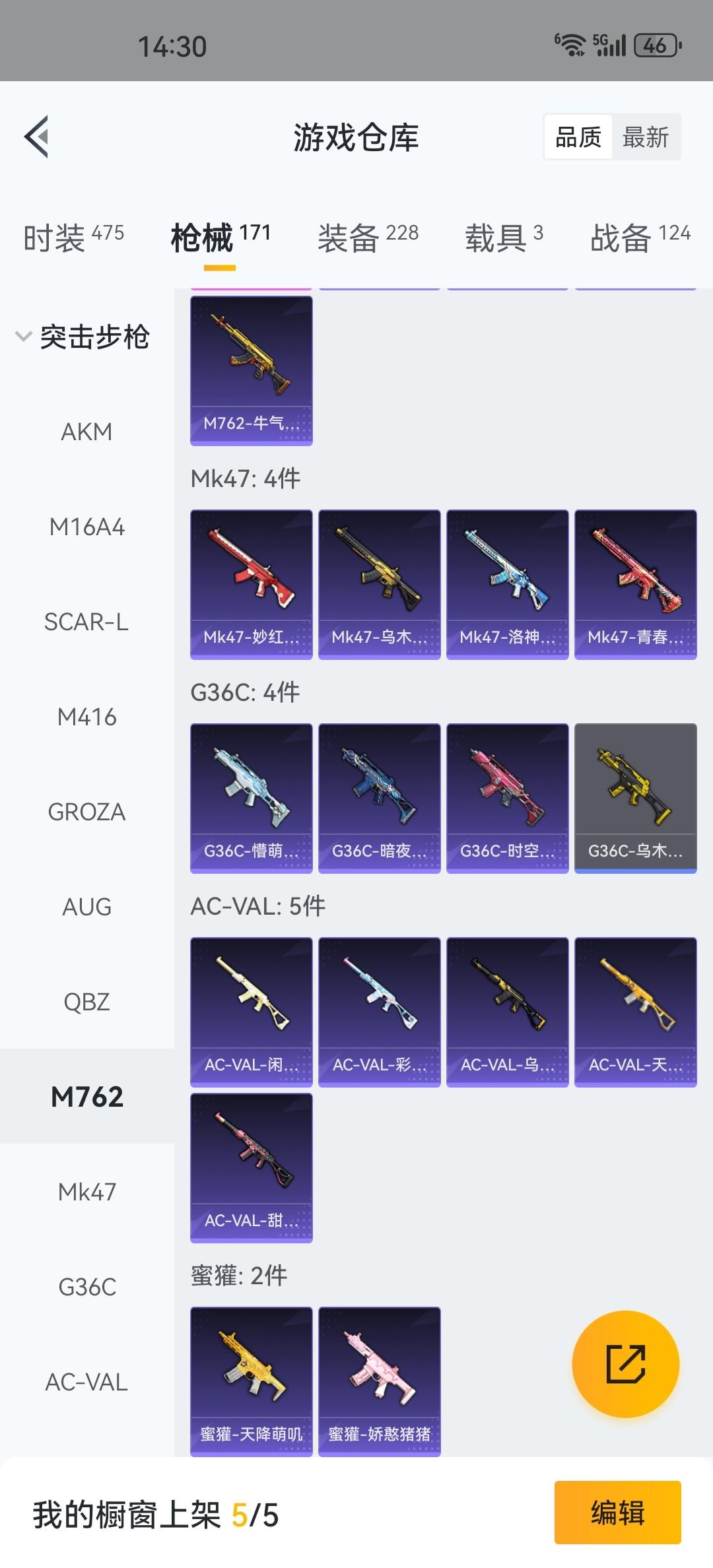Viewport: 713px width, 1568px height.
Task: Jump to the M416 section
Action: [86, 717]
